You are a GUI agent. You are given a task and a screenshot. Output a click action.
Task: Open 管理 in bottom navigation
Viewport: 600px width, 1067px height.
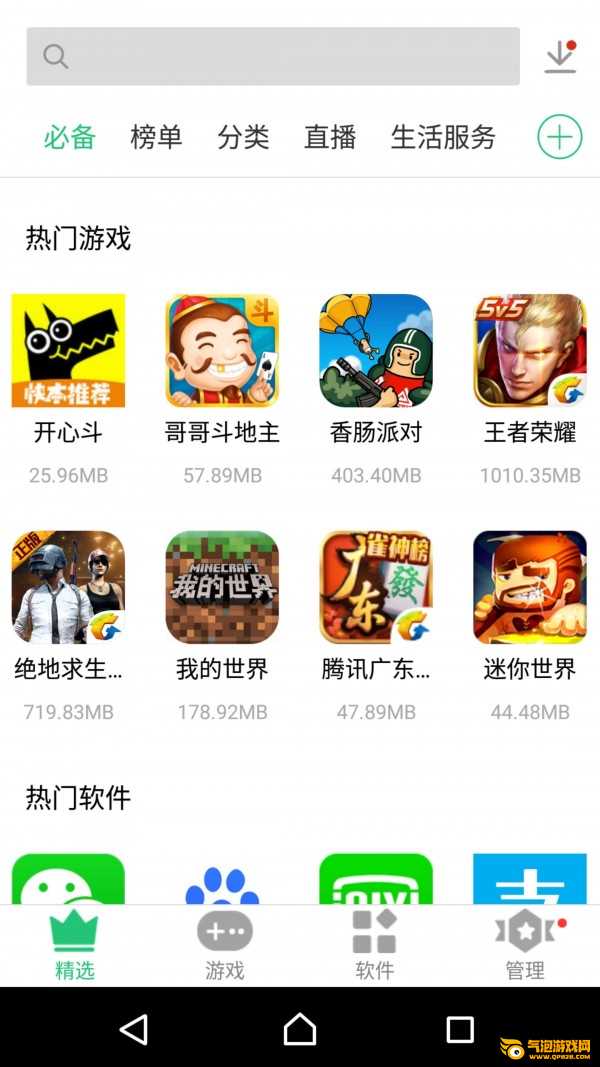point(525,946)
